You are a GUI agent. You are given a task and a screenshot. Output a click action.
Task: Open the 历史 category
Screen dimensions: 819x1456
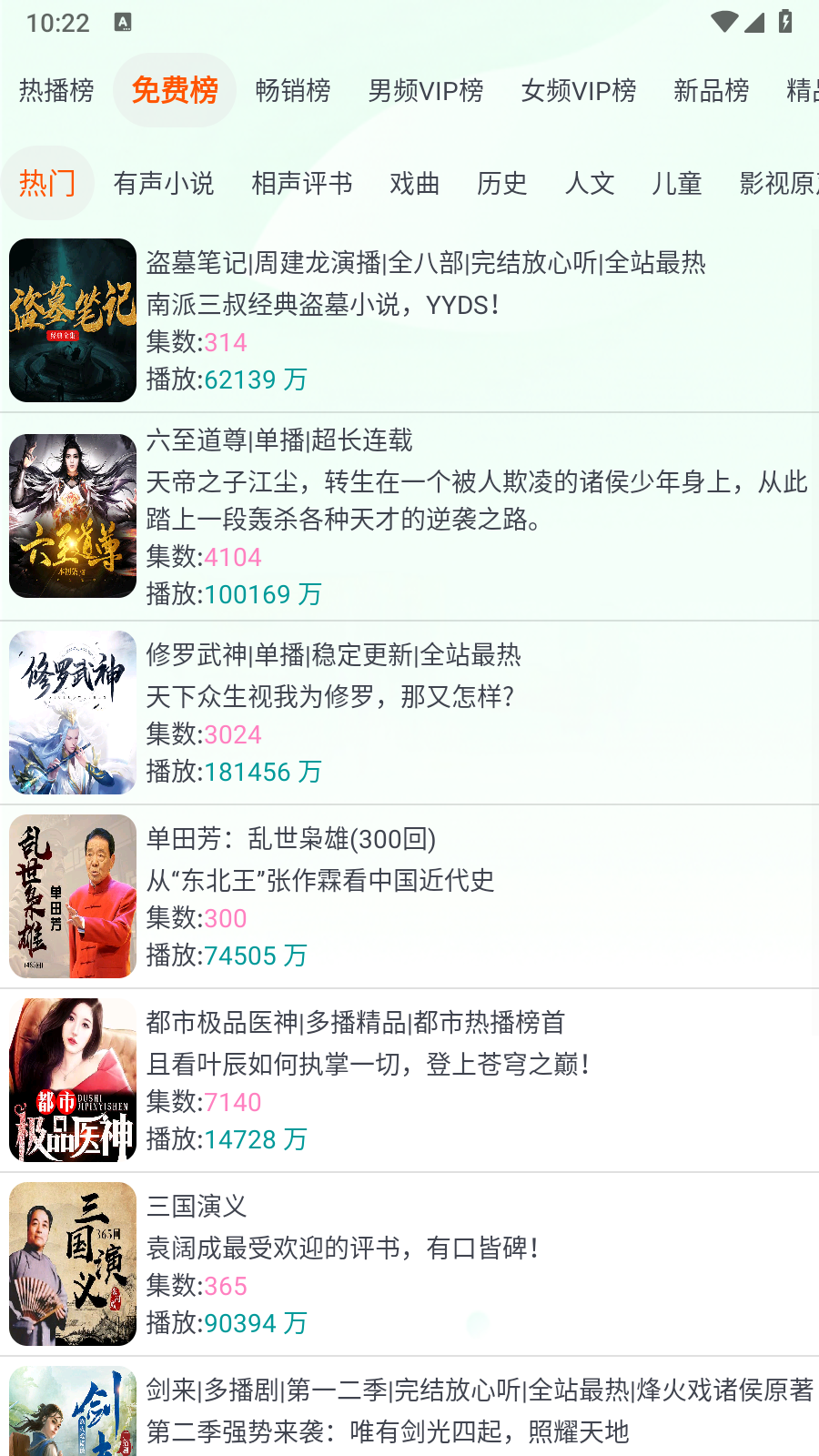[x=501, y=183]
